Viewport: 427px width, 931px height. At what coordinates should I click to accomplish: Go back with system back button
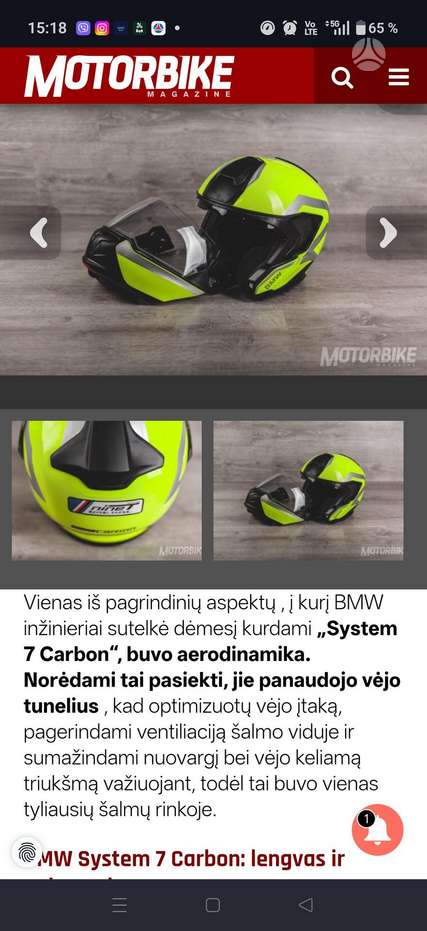point(306,905)
